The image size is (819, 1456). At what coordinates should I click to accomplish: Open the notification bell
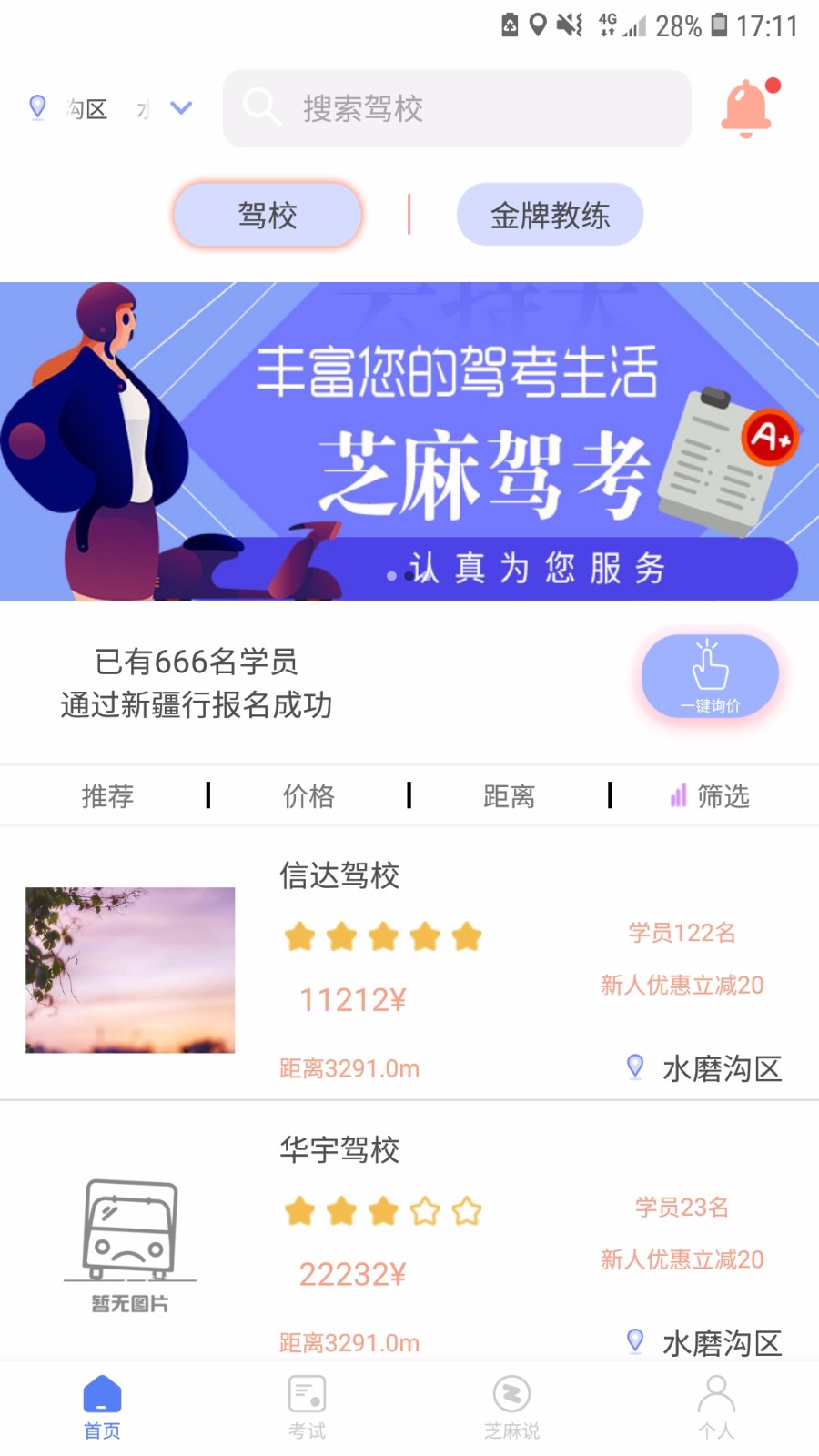tap(746, 105)
